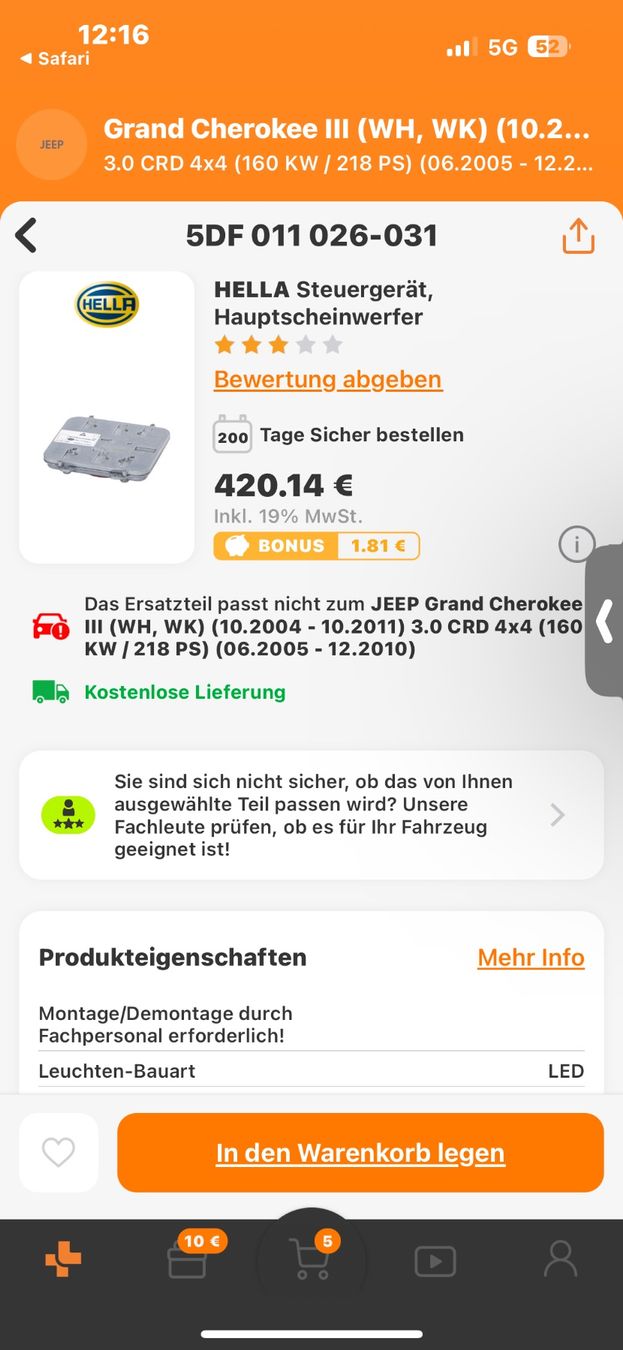Switch to the home tab

[64, 1260]
